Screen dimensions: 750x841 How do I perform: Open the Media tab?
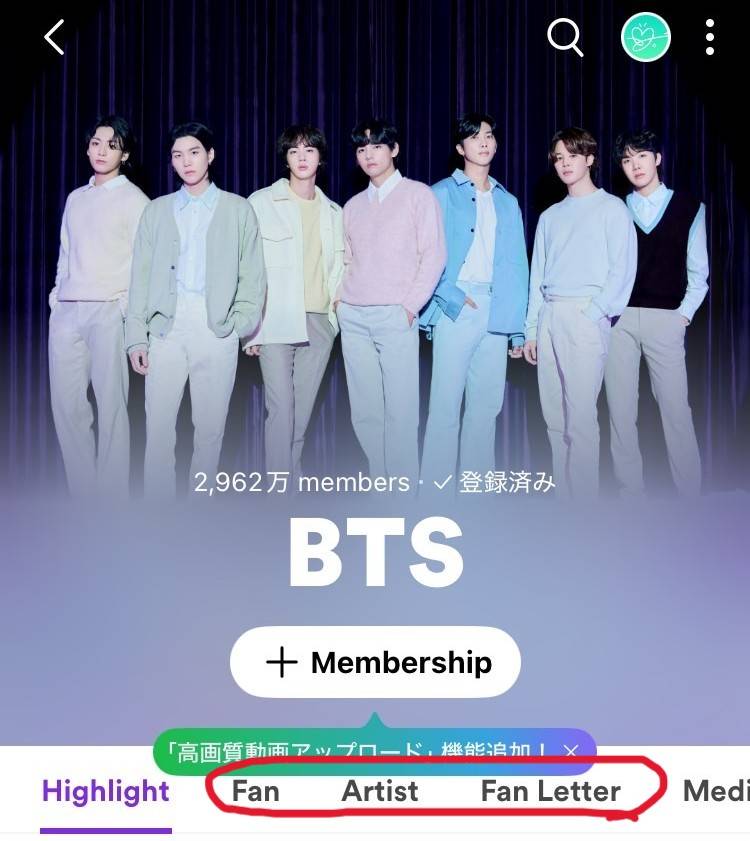coord(716,792)
